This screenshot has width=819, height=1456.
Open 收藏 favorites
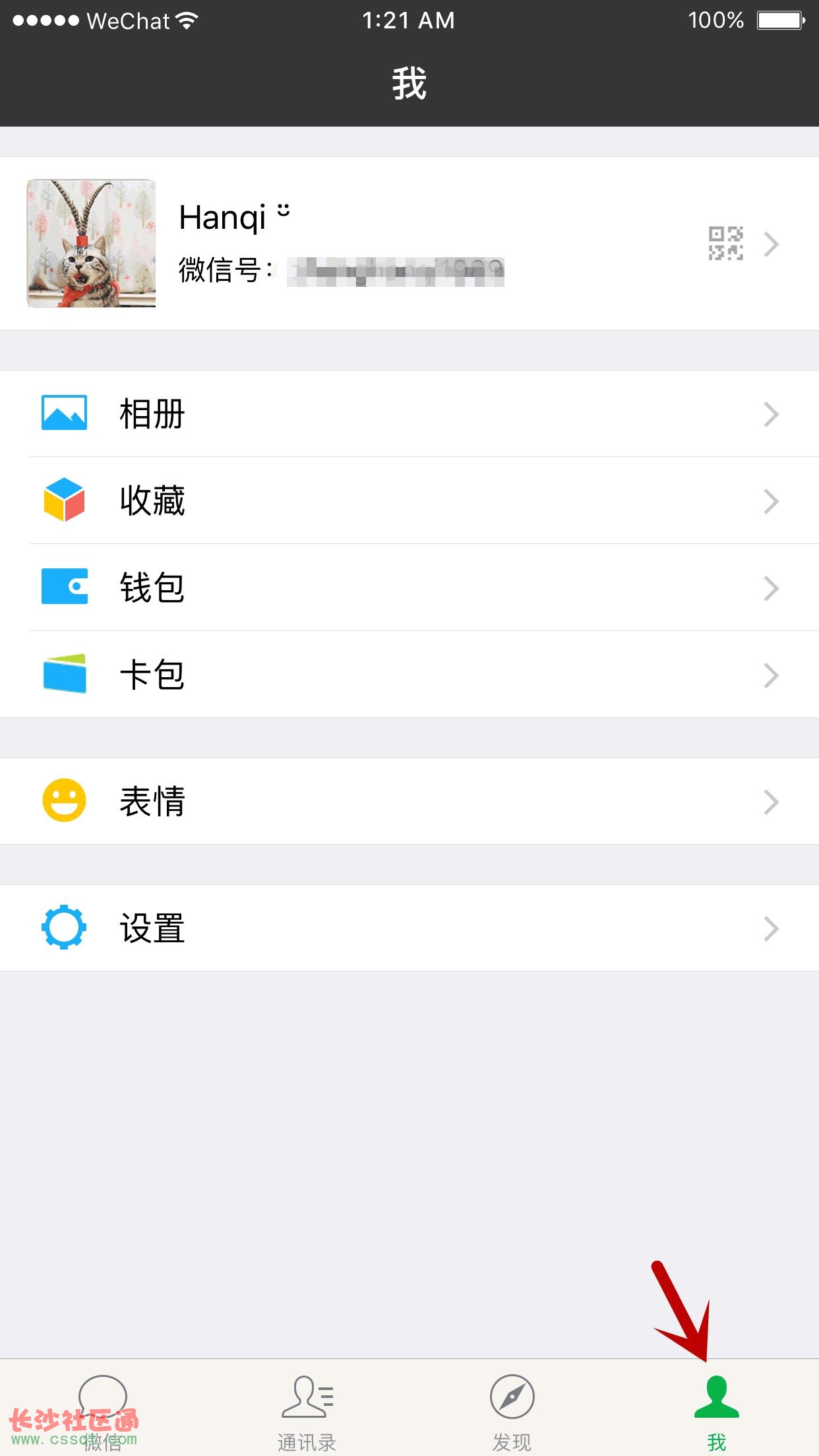[x=409, y=501]
